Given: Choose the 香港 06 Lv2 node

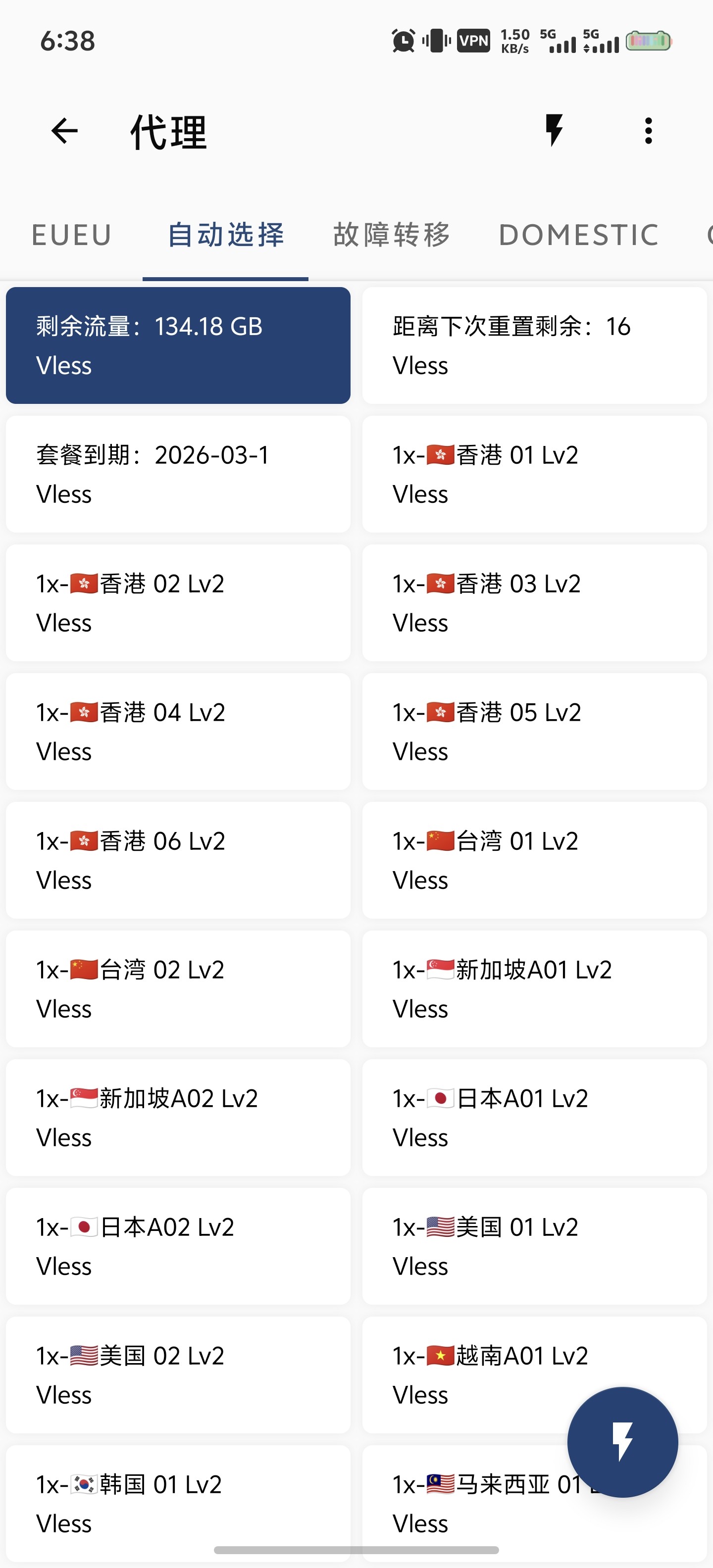Looking at the screenshot, I should 178,860.
